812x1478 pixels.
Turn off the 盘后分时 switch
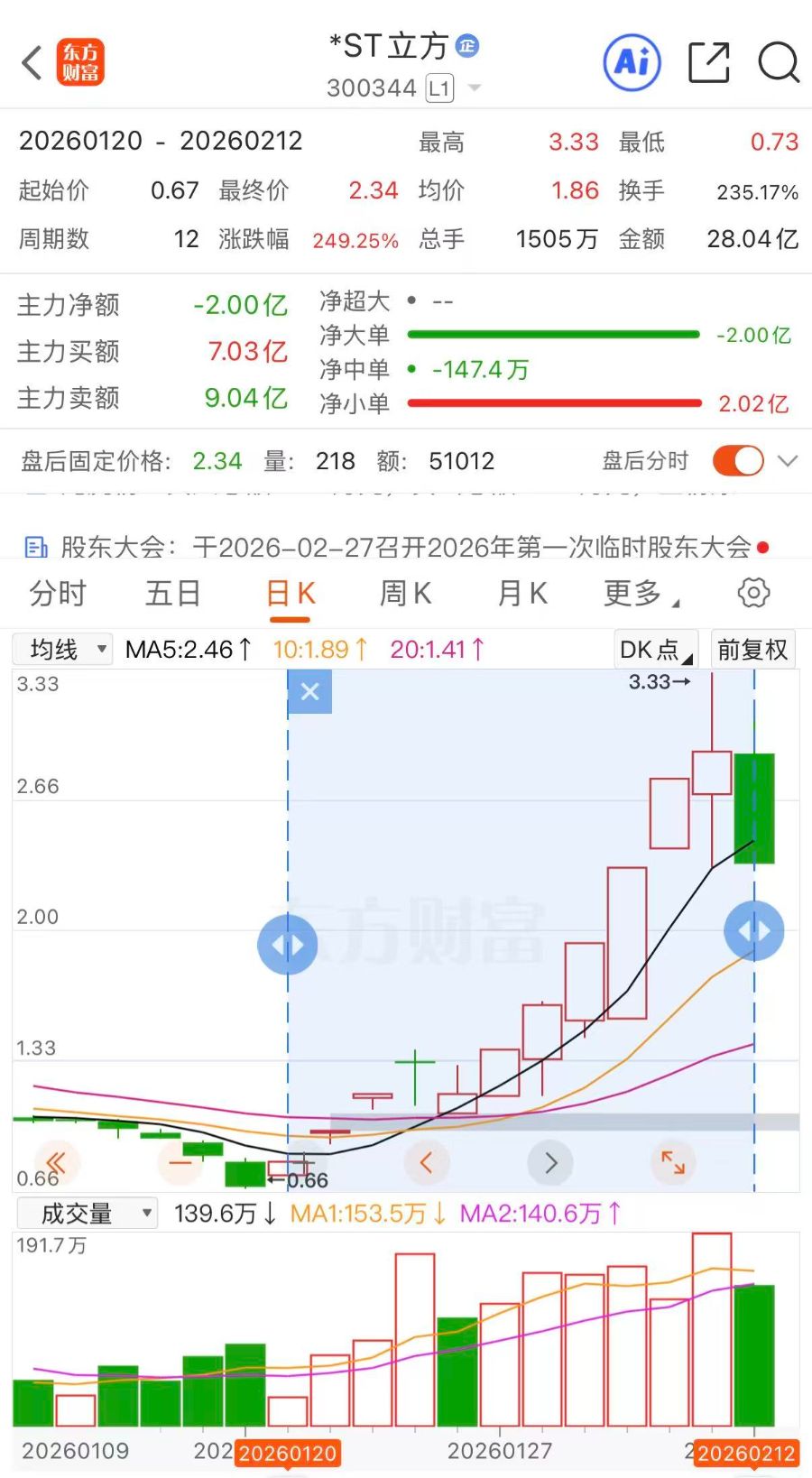coord(737,461)
